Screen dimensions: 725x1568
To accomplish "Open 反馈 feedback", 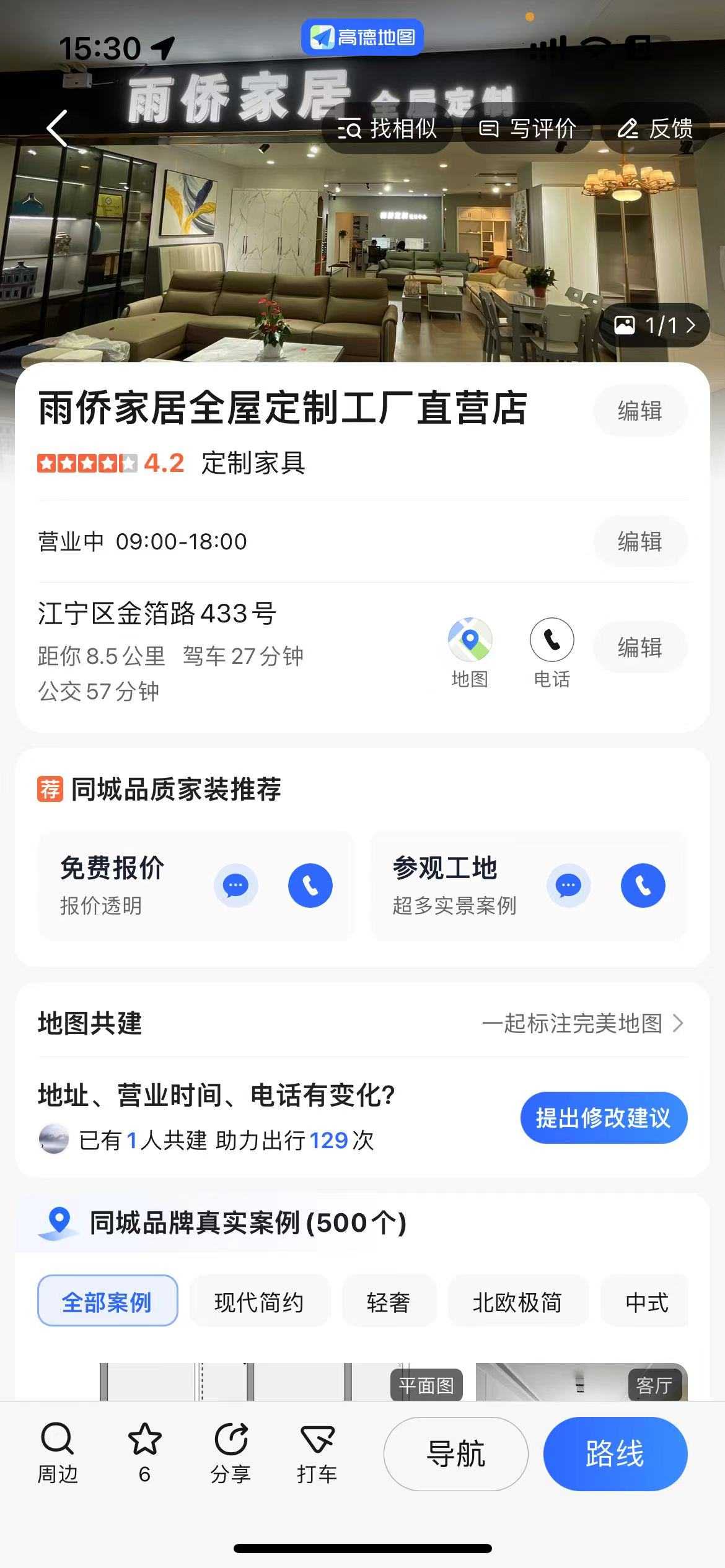I will [x=655, y=129].
